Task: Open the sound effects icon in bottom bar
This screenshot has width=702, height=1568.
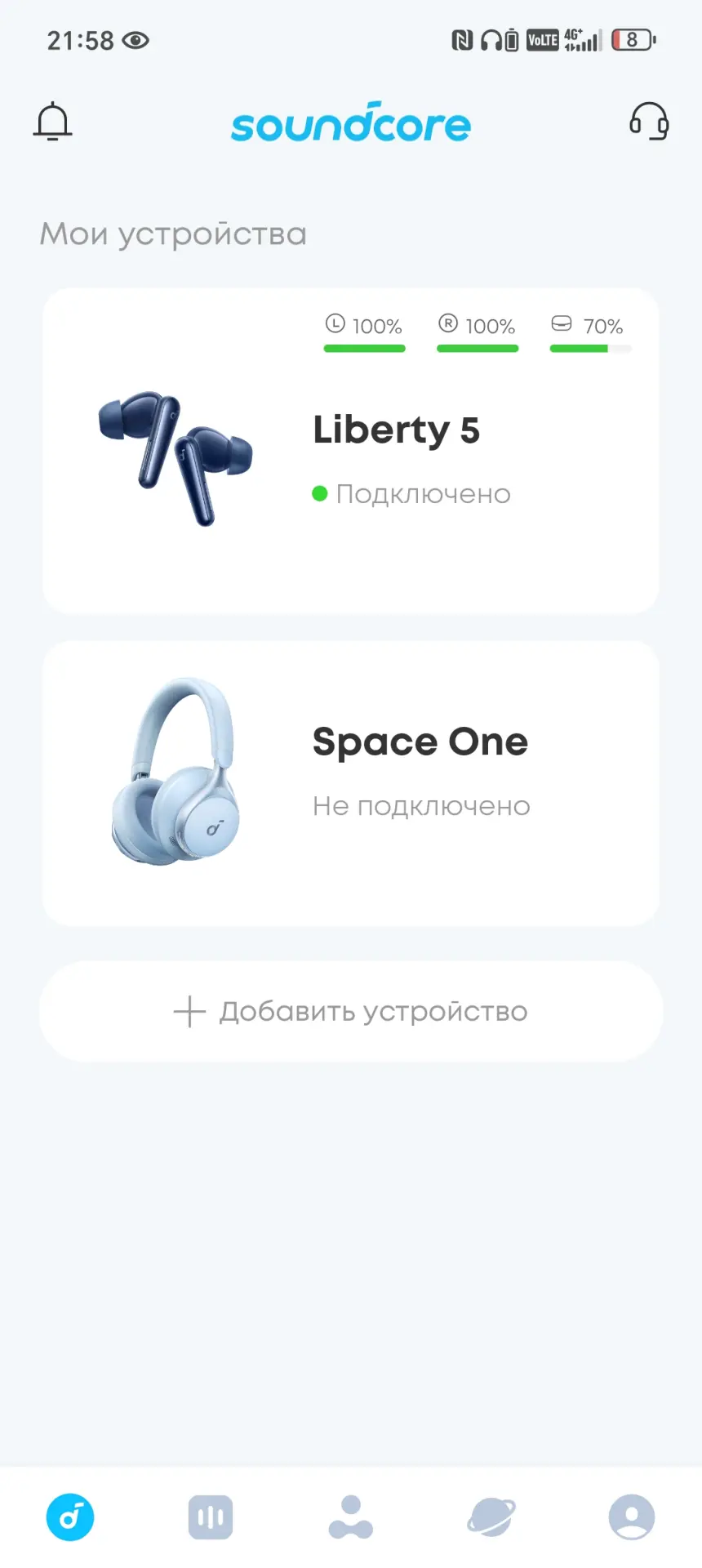Action: [211, 1517]
